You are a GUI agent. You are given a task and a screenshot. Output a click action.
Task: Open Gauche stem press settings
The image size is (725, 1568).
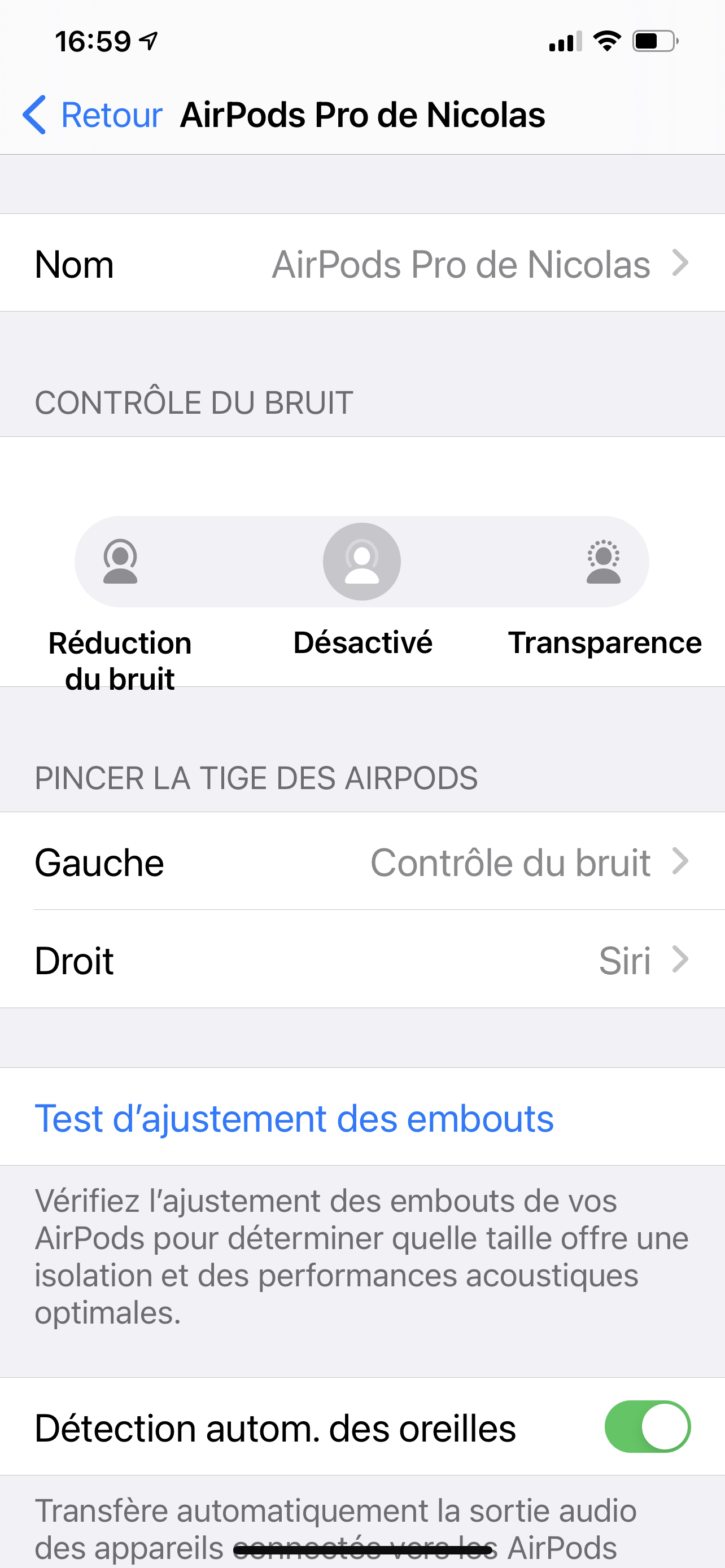tap(362, 862)
